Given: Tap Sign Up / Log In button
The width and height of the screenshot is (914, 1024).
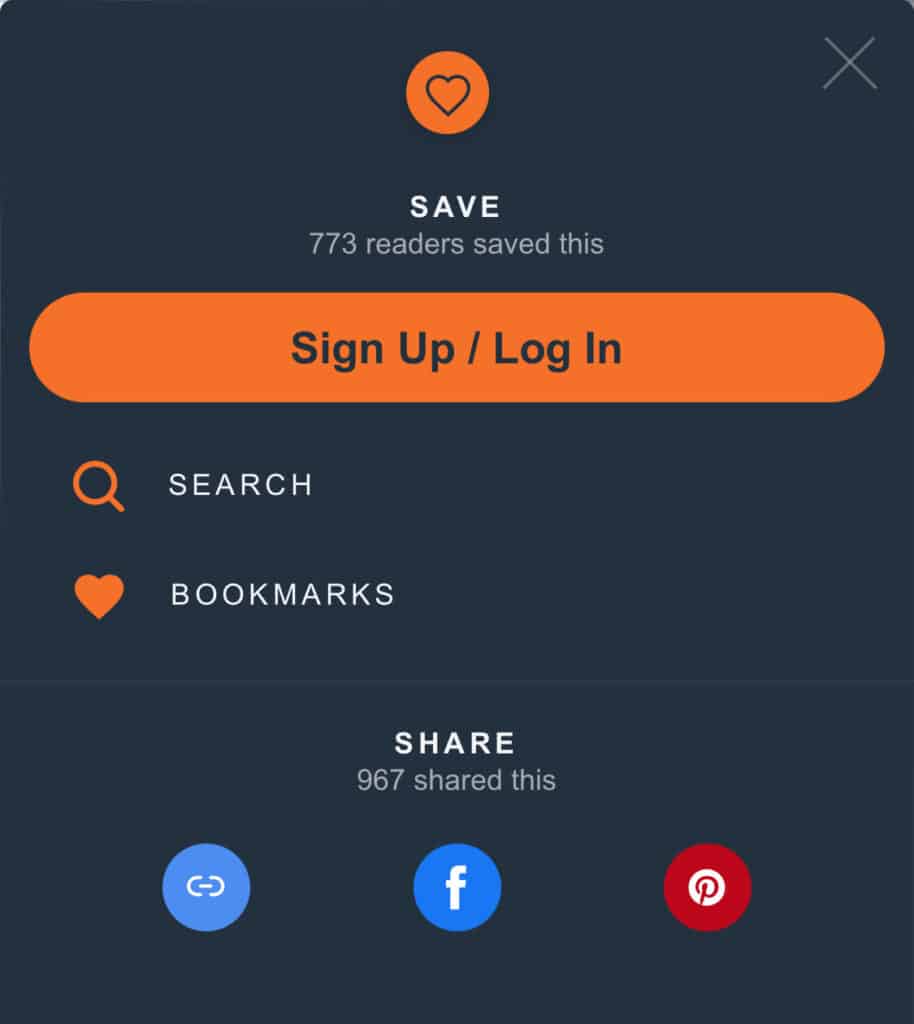Looking at the screenshot, I should click(456, 348).
